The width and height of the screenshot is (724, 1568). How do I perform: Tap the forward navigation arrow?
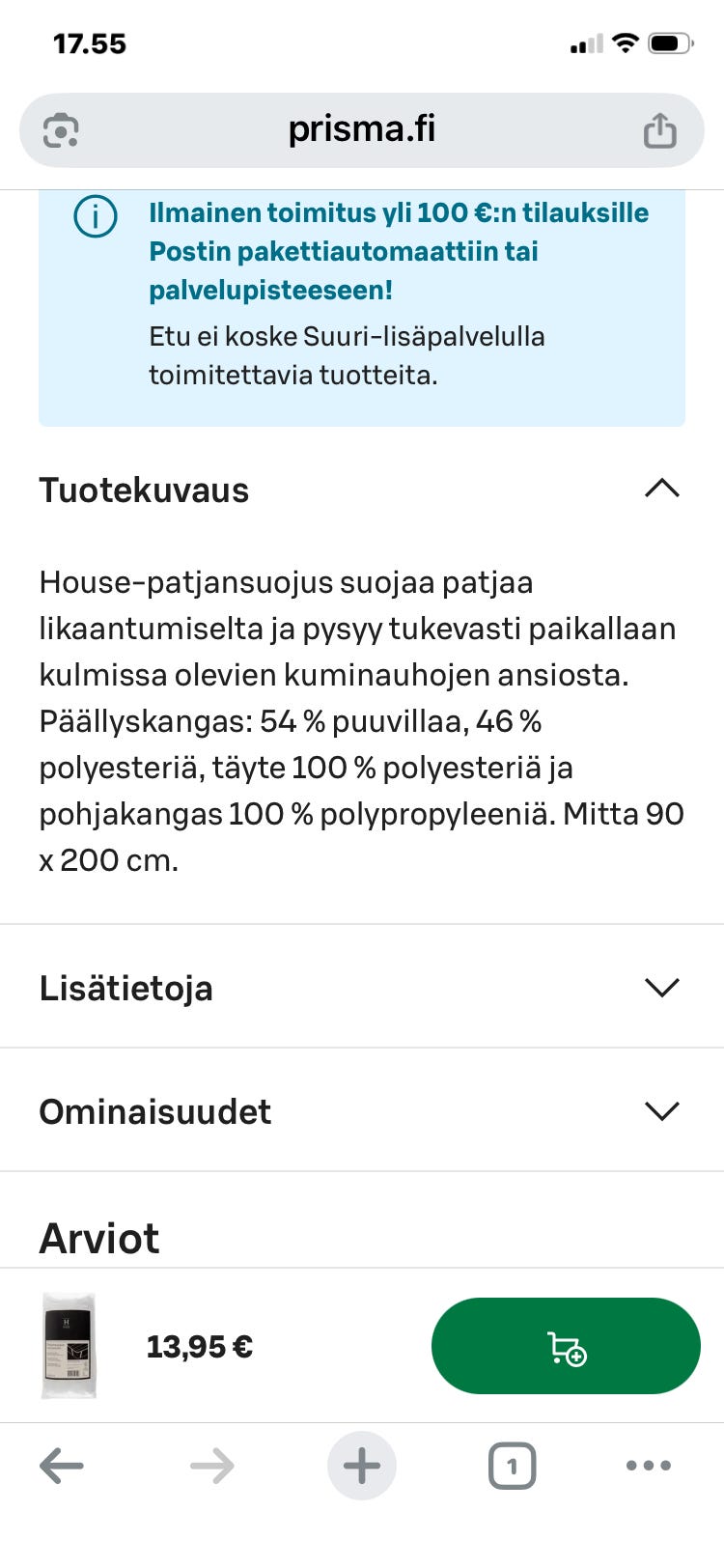pos(211,1465)
